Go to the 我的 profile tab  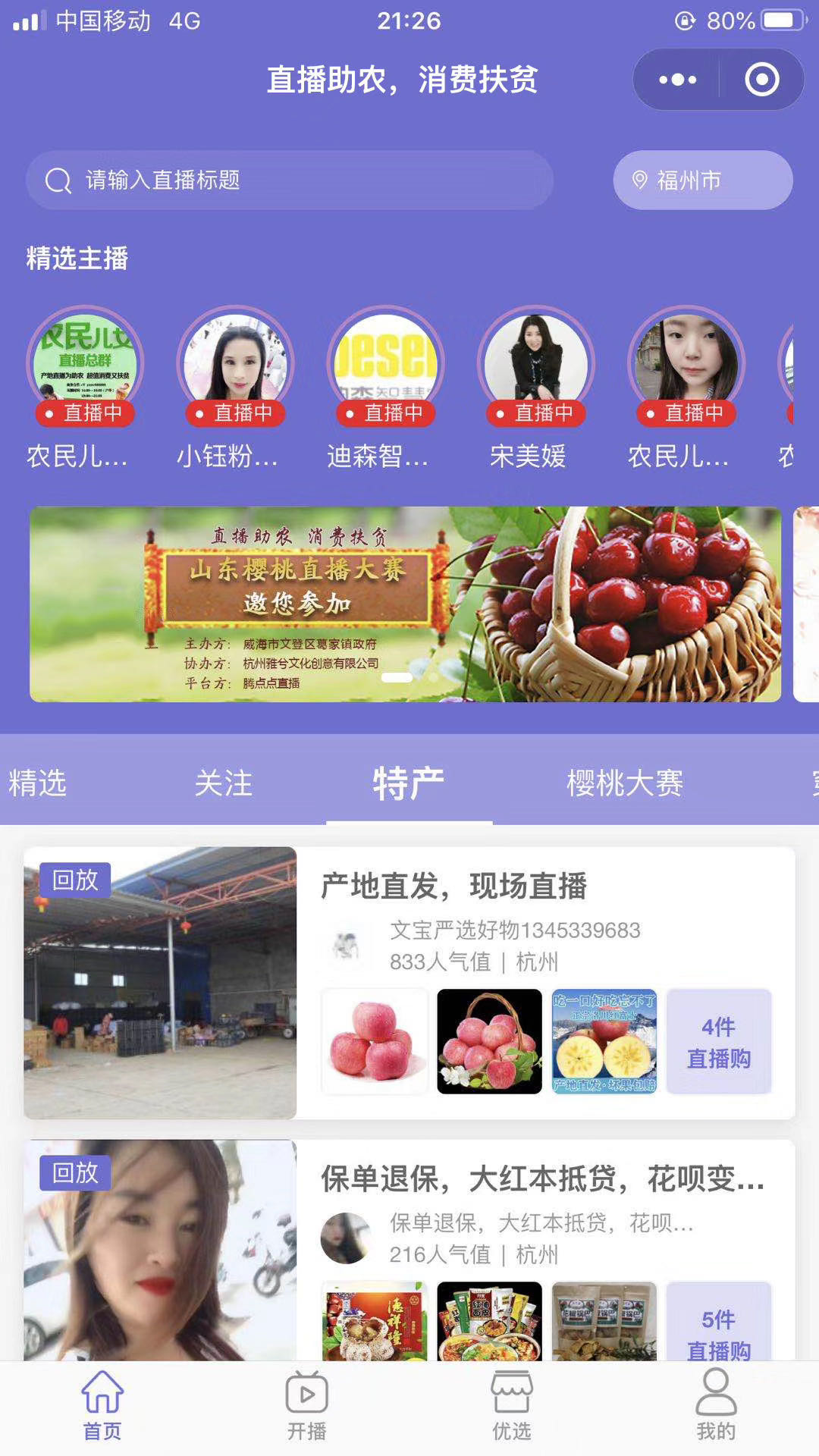coord(716,1407)
